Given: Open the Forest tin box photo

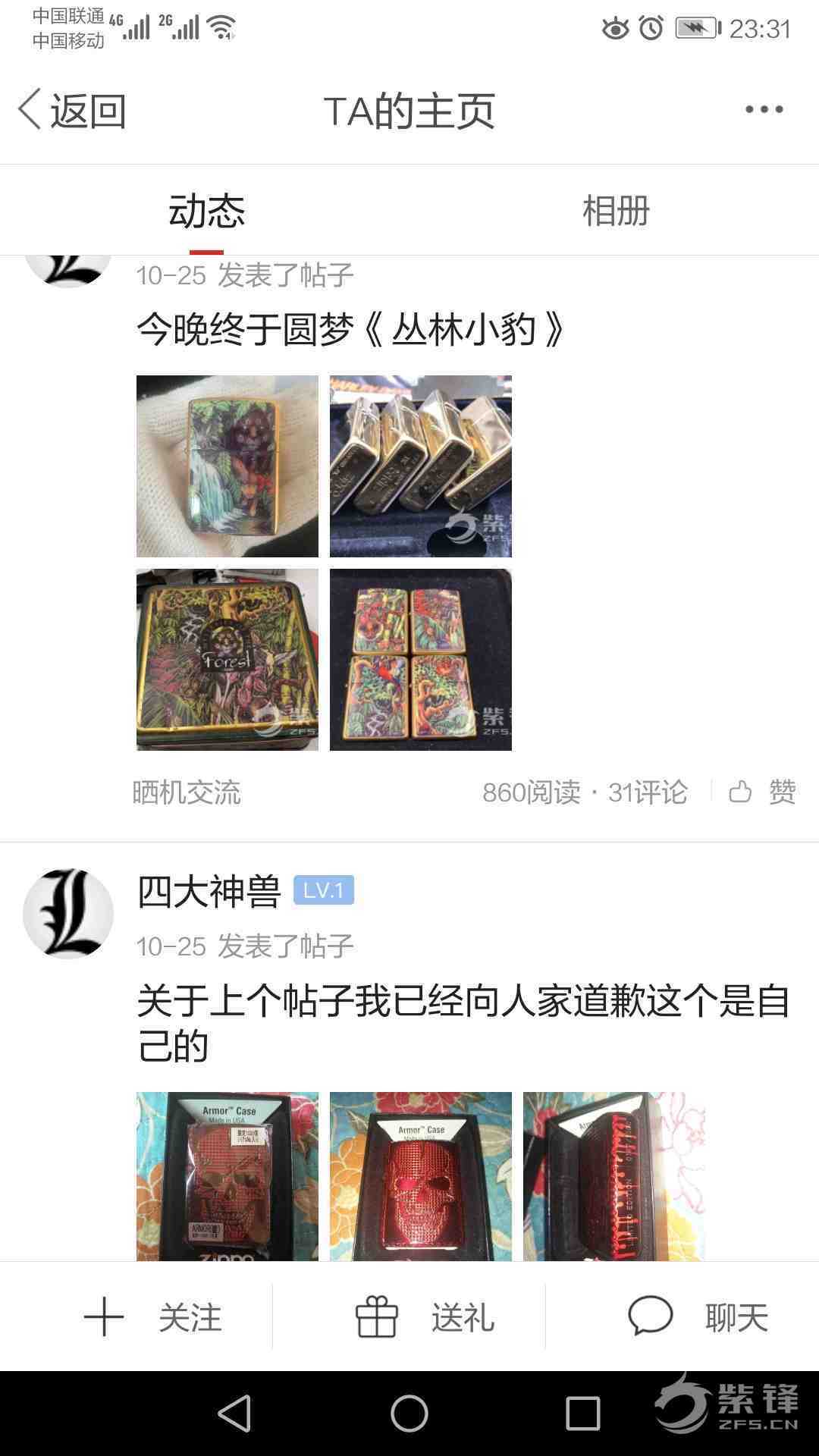Looking at the screenshot, I should point(227,659).
